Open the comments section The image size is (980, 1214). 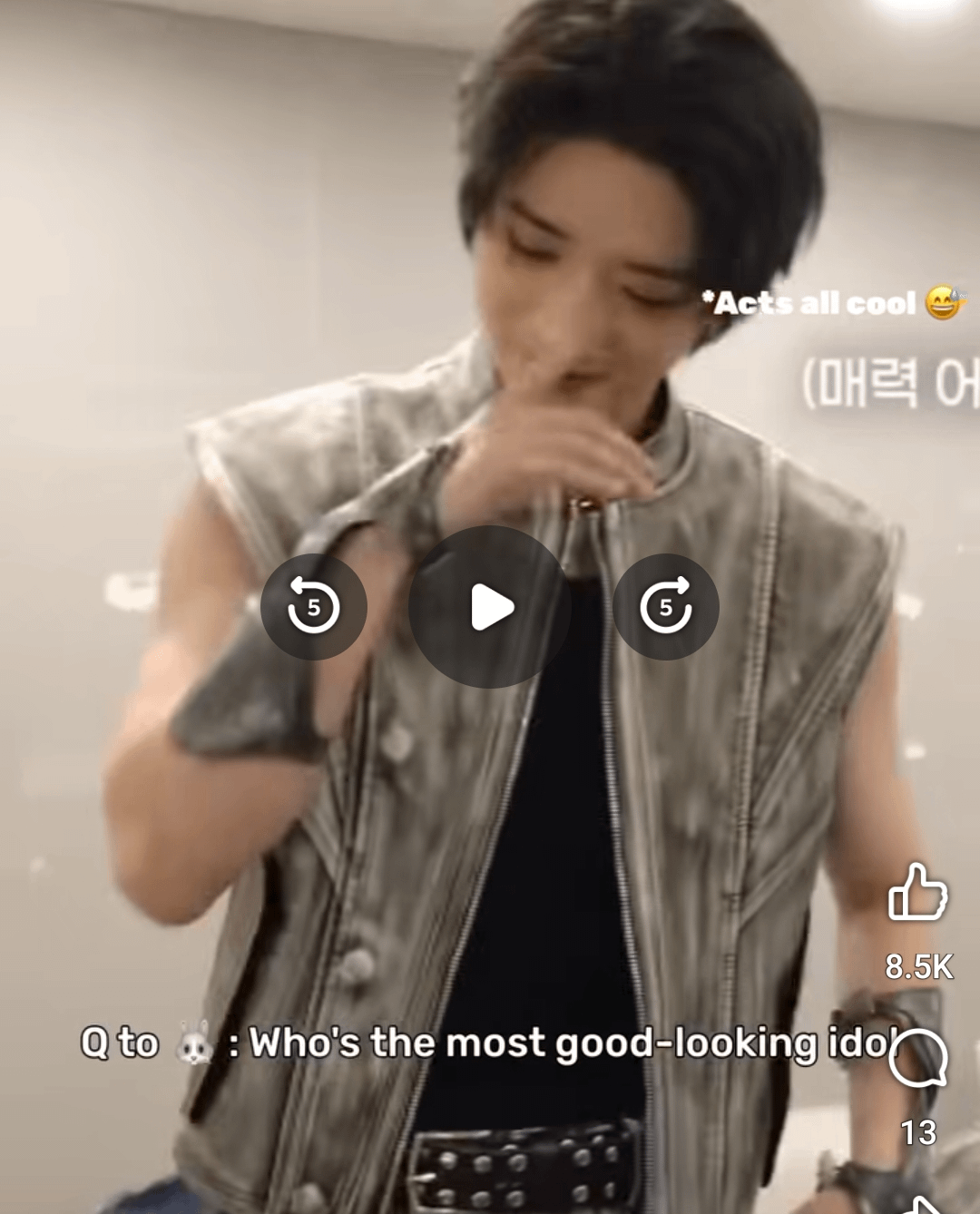click(x=917, y=1059)
